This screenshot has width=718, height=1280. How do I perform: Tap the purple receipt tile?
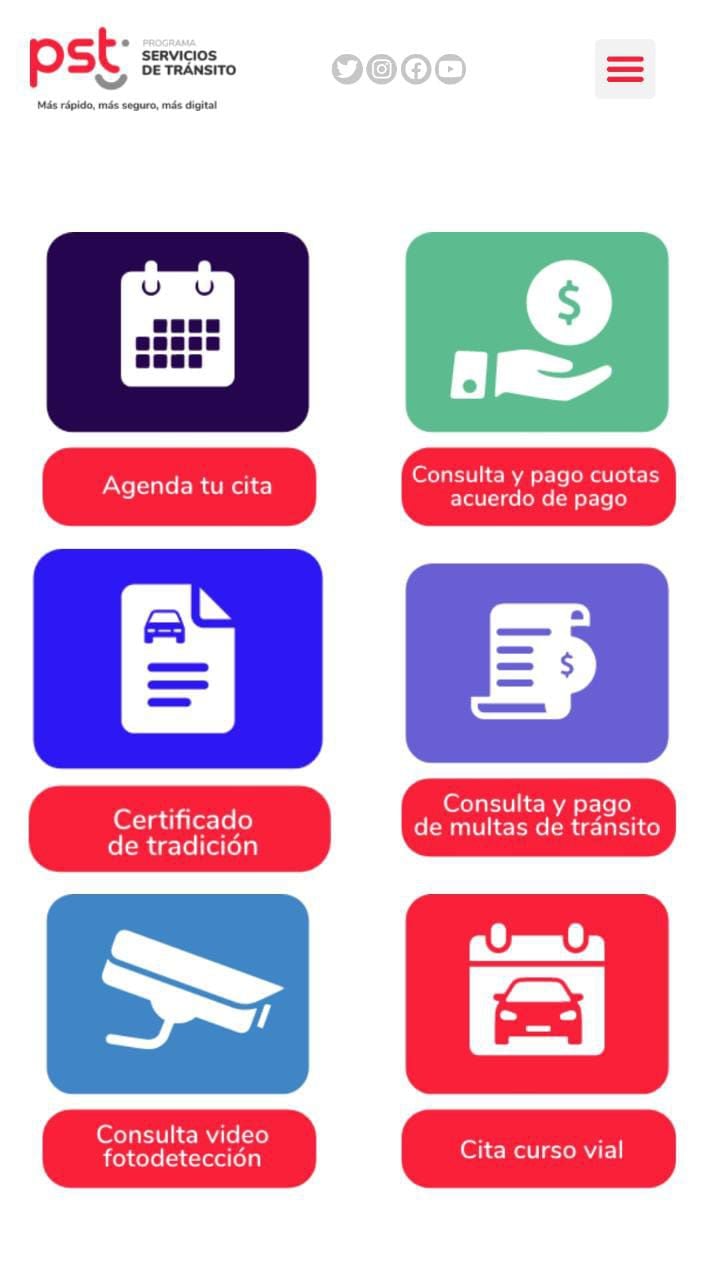coord(537,662)
